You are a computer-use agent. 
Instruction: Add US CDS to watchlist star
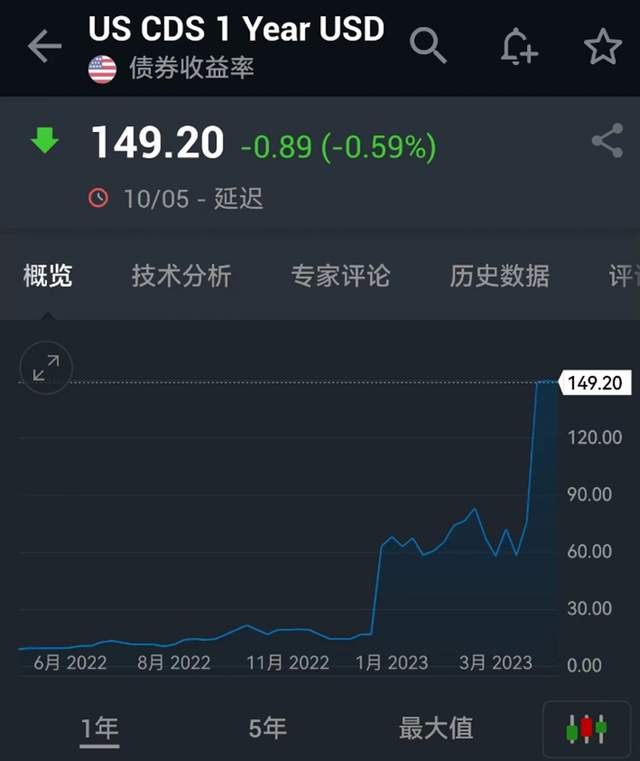pos(603,46)
